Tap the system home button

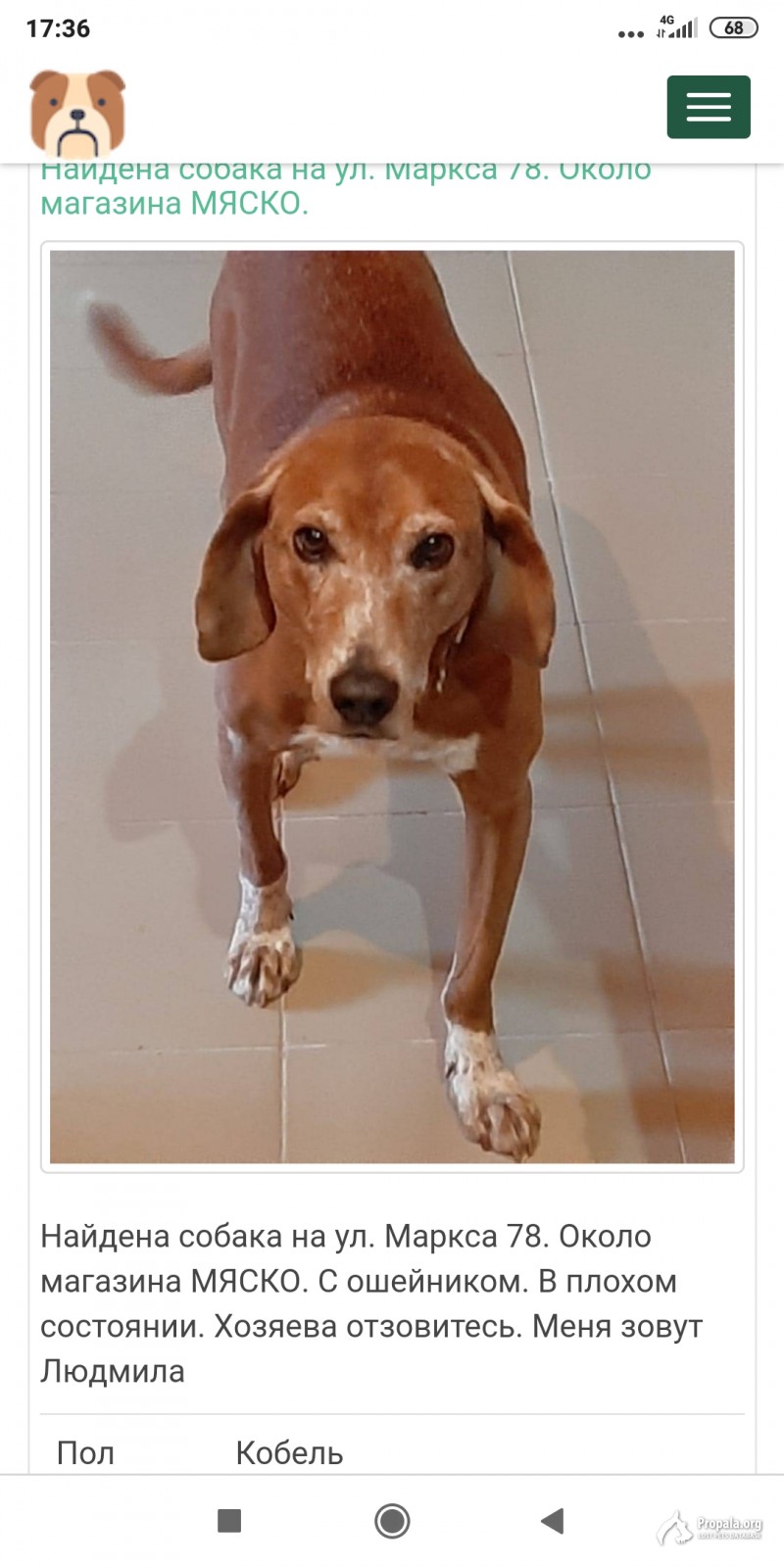(392, 1521)
